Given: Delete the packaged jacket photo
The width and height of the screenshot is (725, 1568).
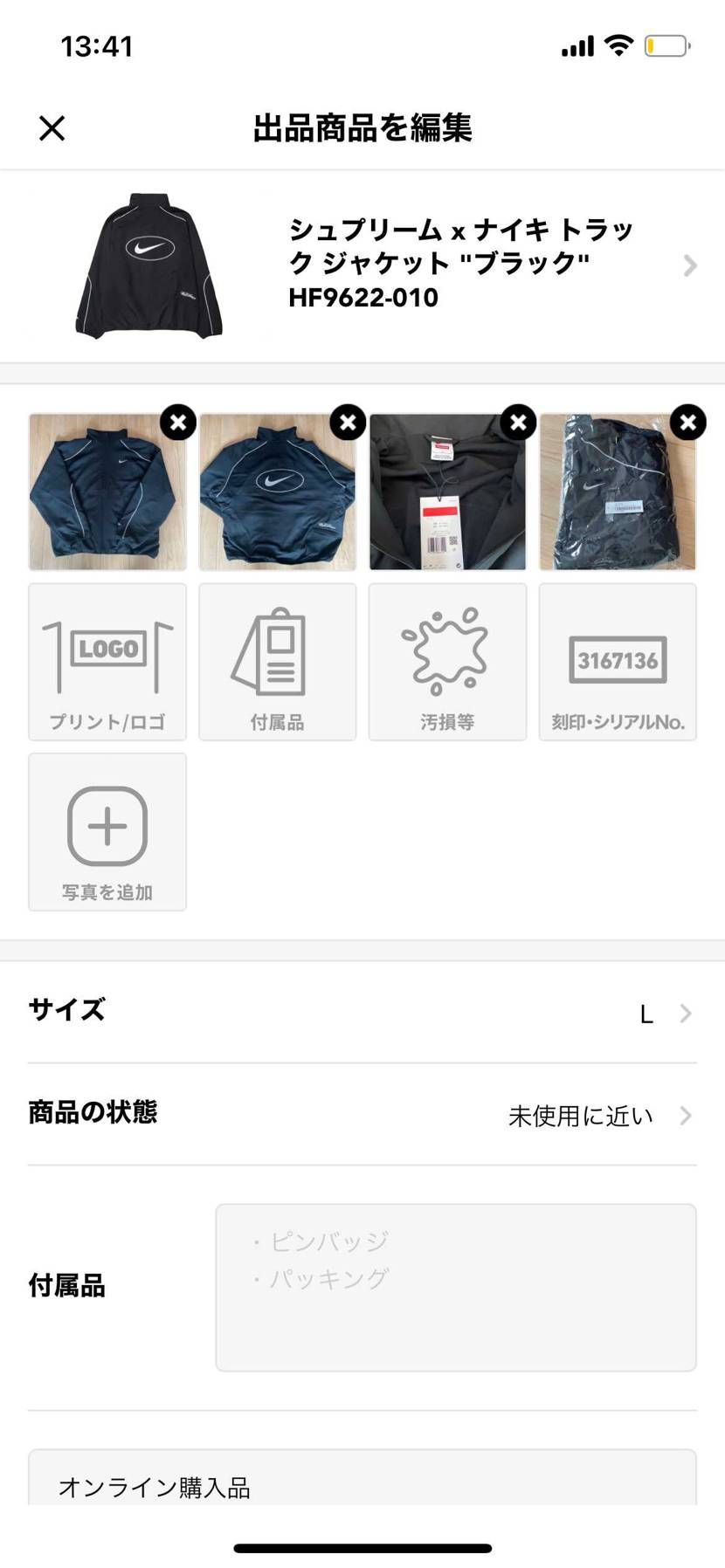Looking at the screenshot, I should pyautogui.click(x=687, y=422).
